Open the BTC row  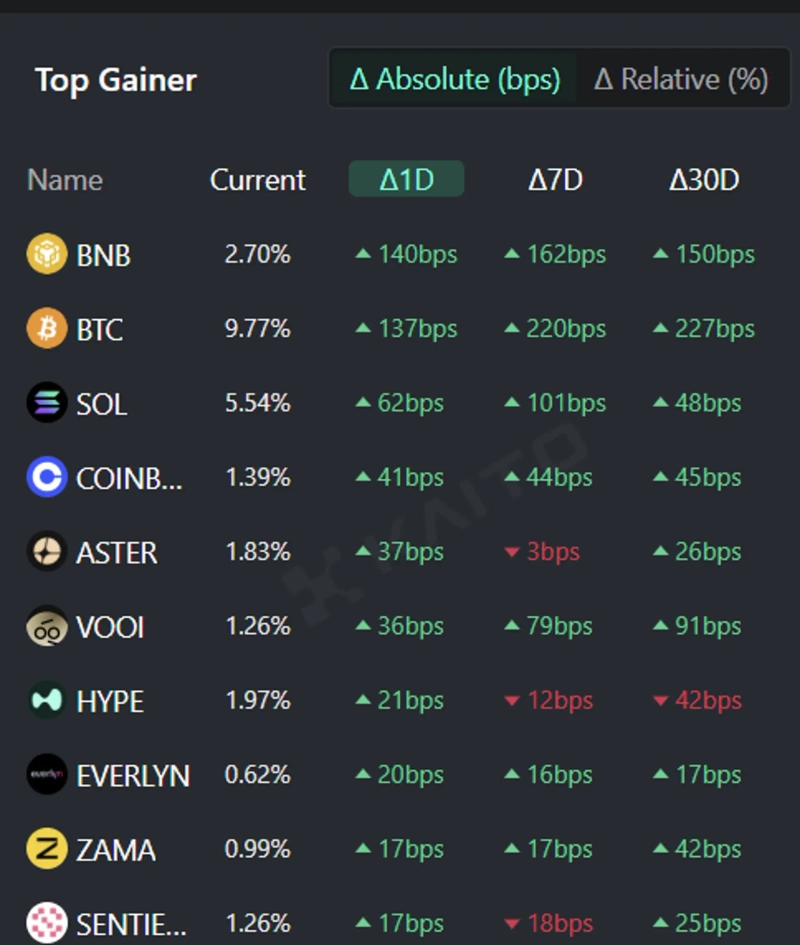99,329
